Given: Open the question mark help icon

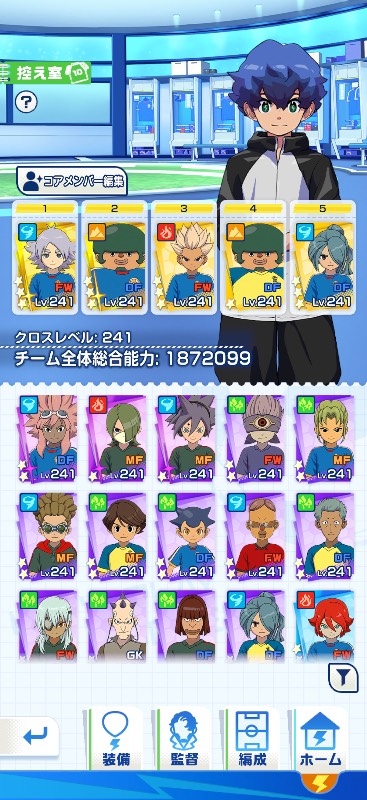Looking at the screenshot, I should pos(26,102).
